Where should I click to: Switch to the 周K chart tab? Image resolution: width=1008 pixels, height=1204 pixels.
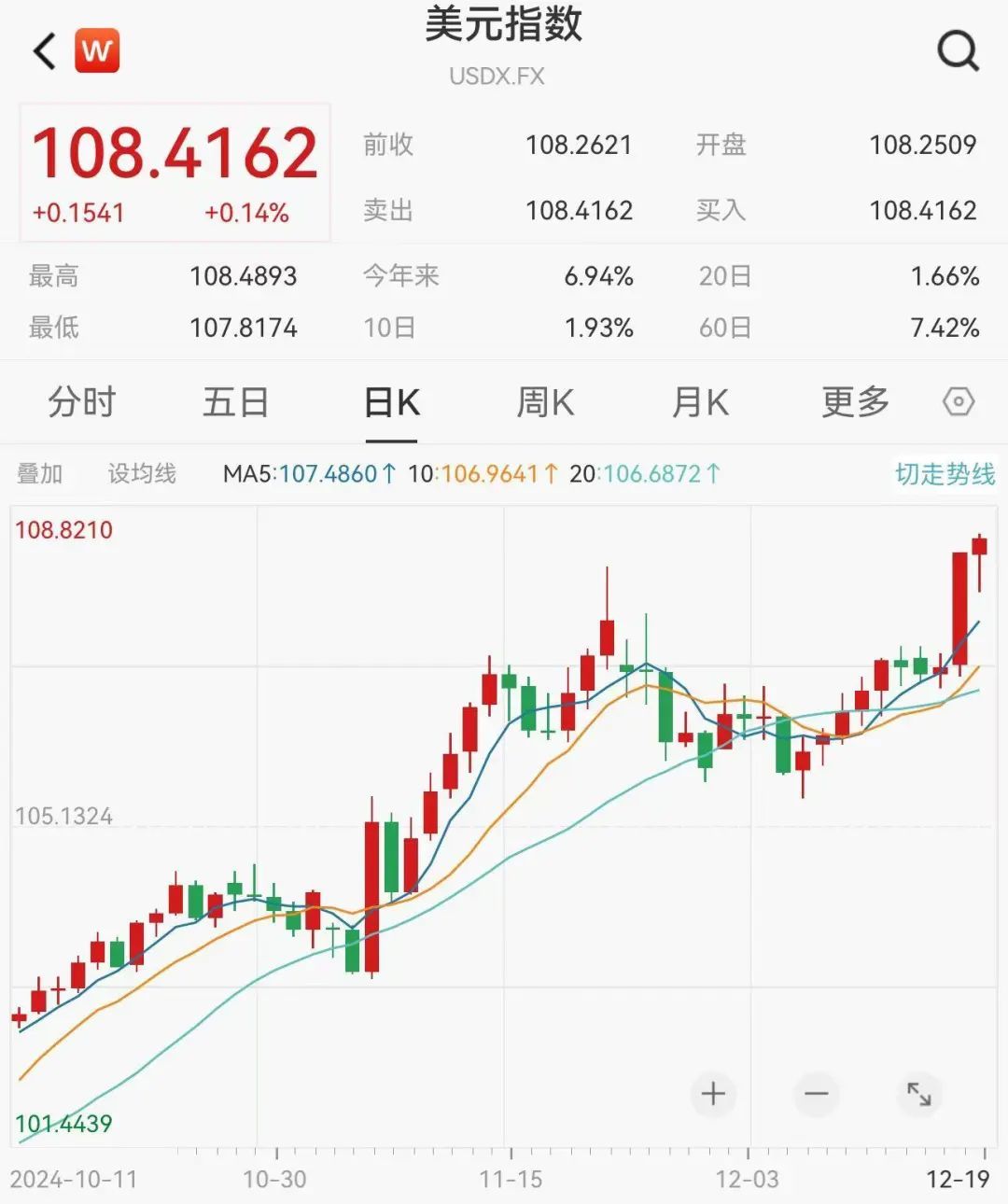(x=545, y=402)
